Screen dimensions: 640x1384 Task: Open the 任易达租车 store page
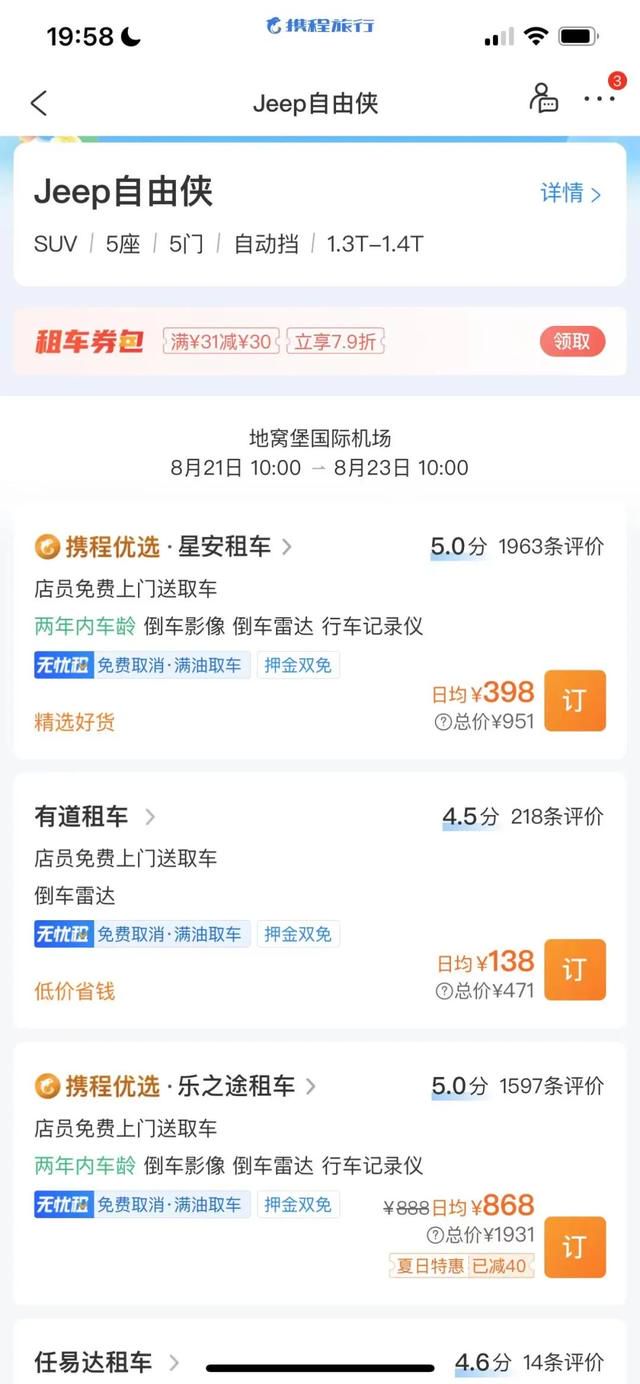(x=107, y=1362)
